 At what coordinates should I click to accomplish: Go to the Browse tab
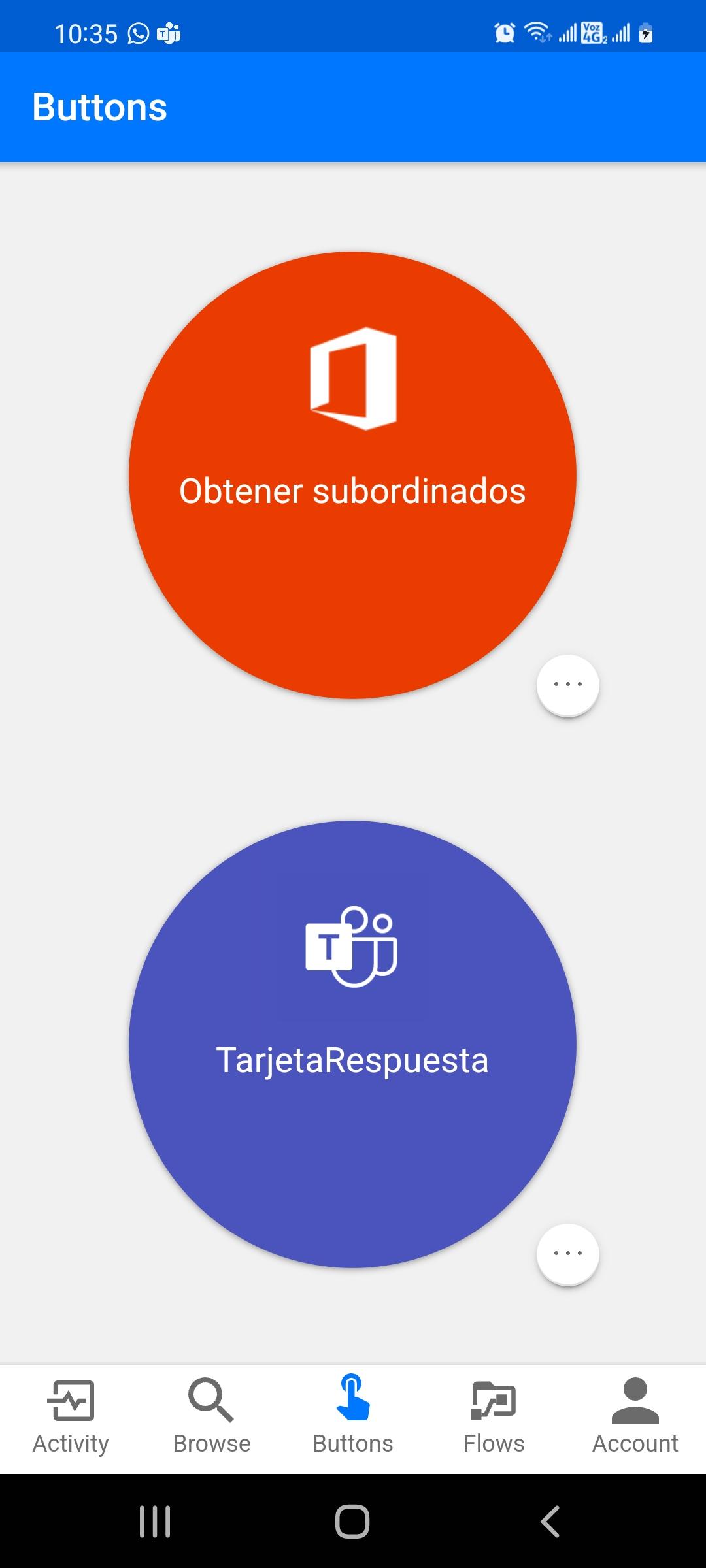[x=212, y=1418]
